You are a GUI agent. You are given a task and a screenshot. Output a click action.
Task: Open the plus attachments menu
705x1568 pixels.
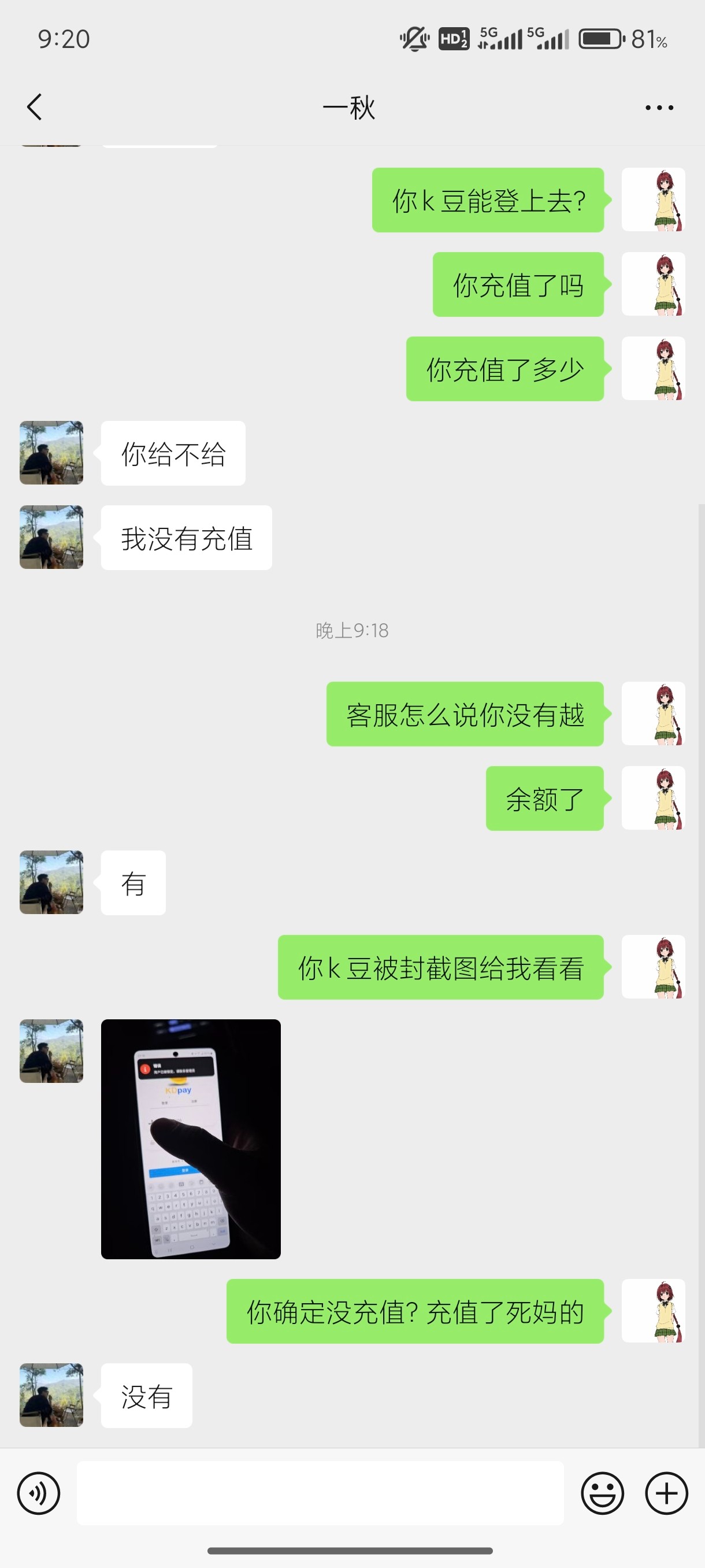666,1492
